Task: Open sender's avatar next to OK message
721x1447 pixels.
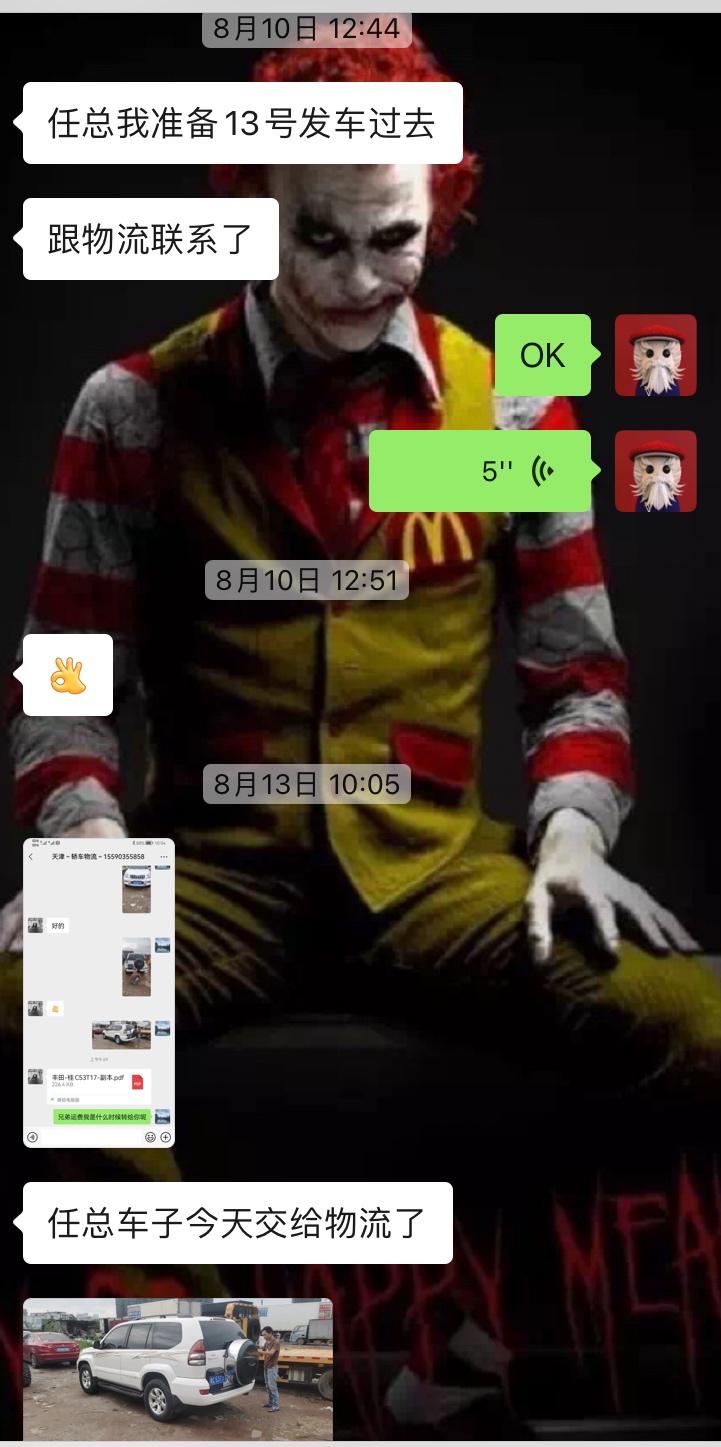Action: (x=655, y=355)
